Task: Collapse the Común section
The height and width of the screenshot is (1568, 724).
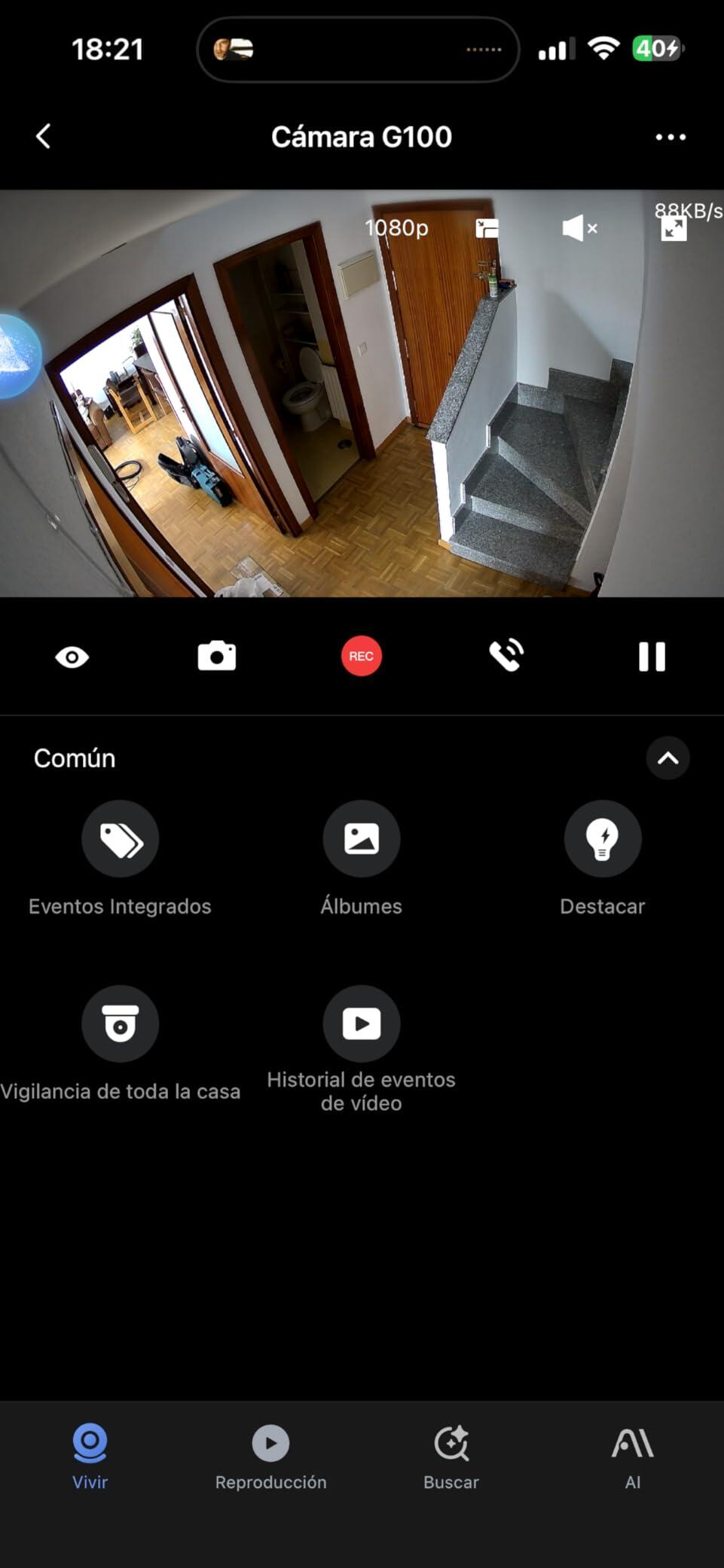Action: [x=668, y=758]
